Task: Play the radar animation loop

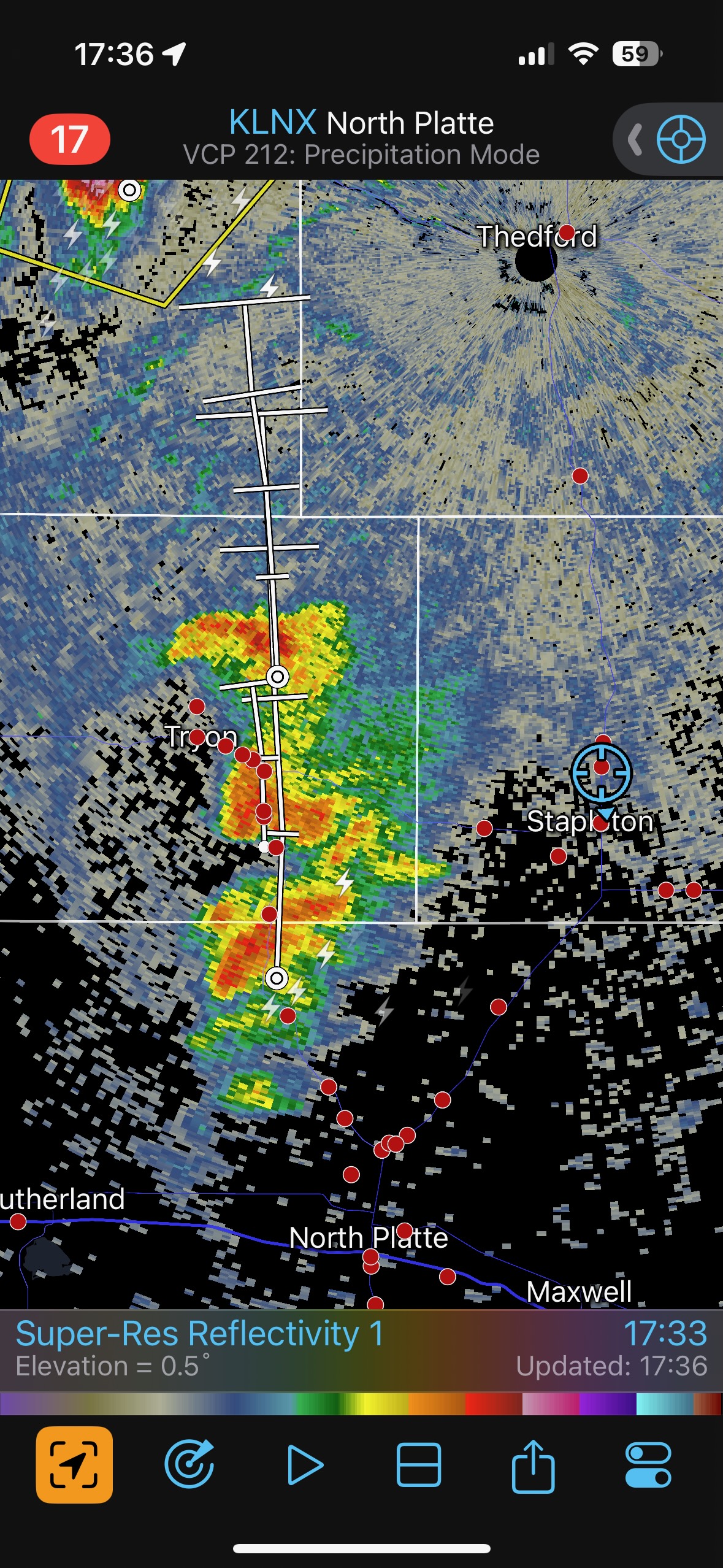Action: coord(305,1464)
